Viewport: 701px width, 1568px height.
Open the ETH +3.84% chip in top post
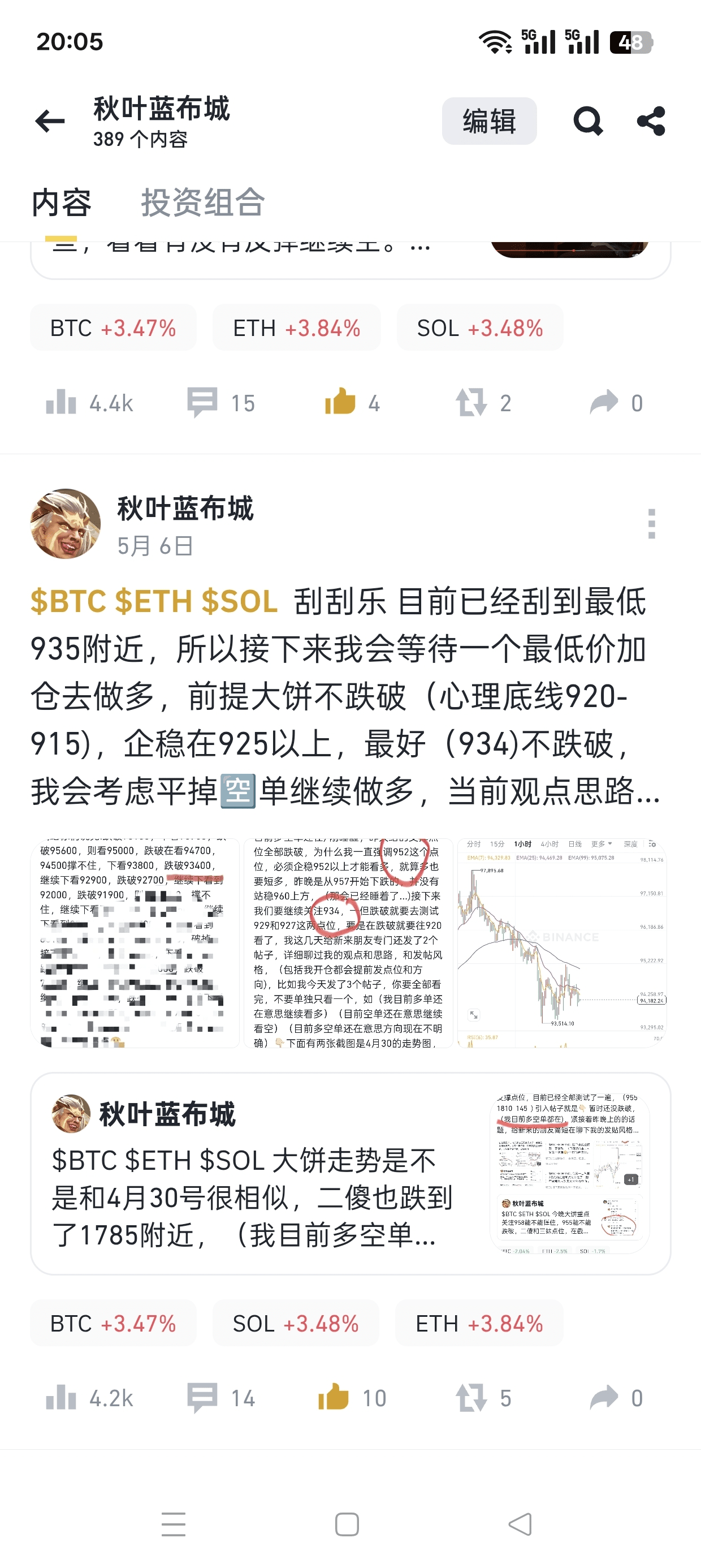click(296, 328)
